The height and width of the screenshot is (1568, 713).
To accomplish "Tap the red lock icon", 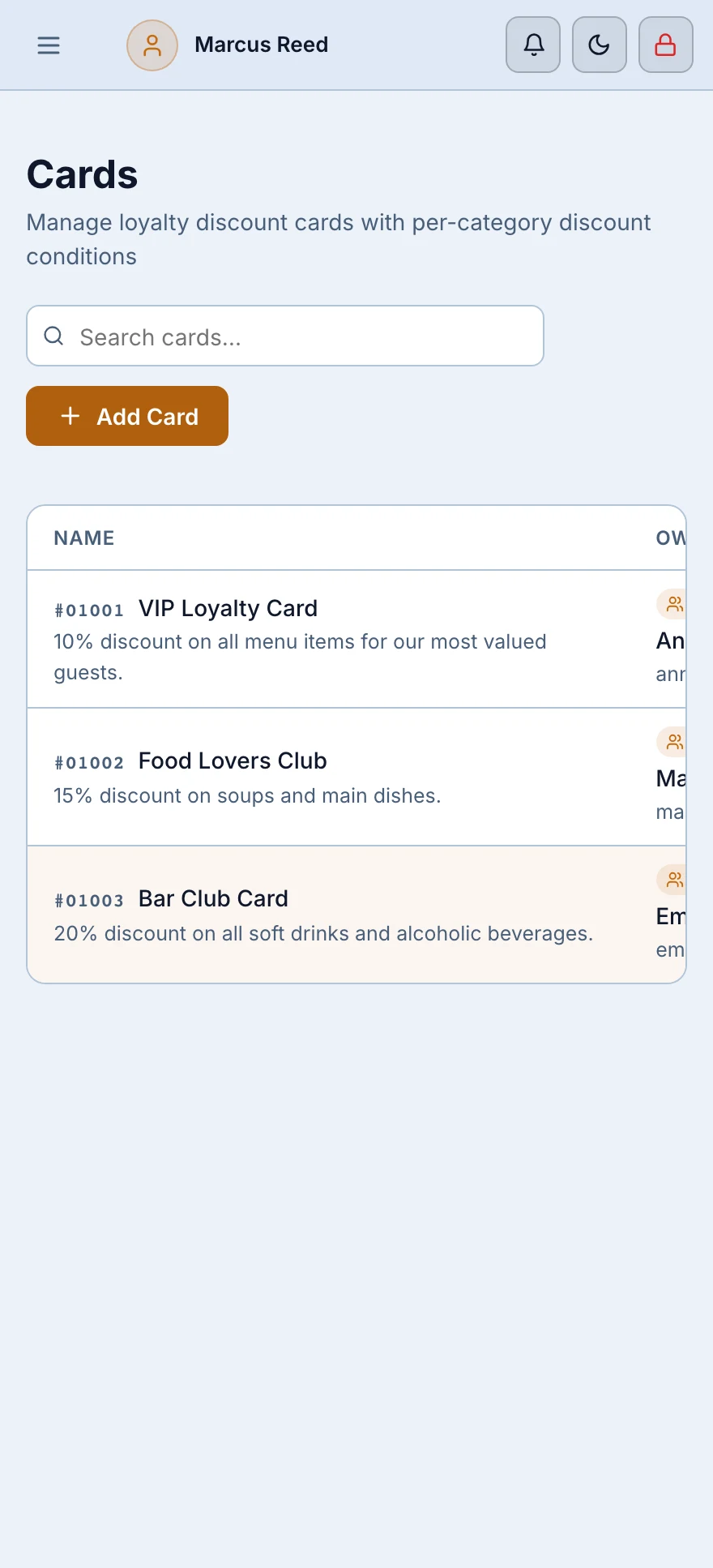I will click(666, 45).
